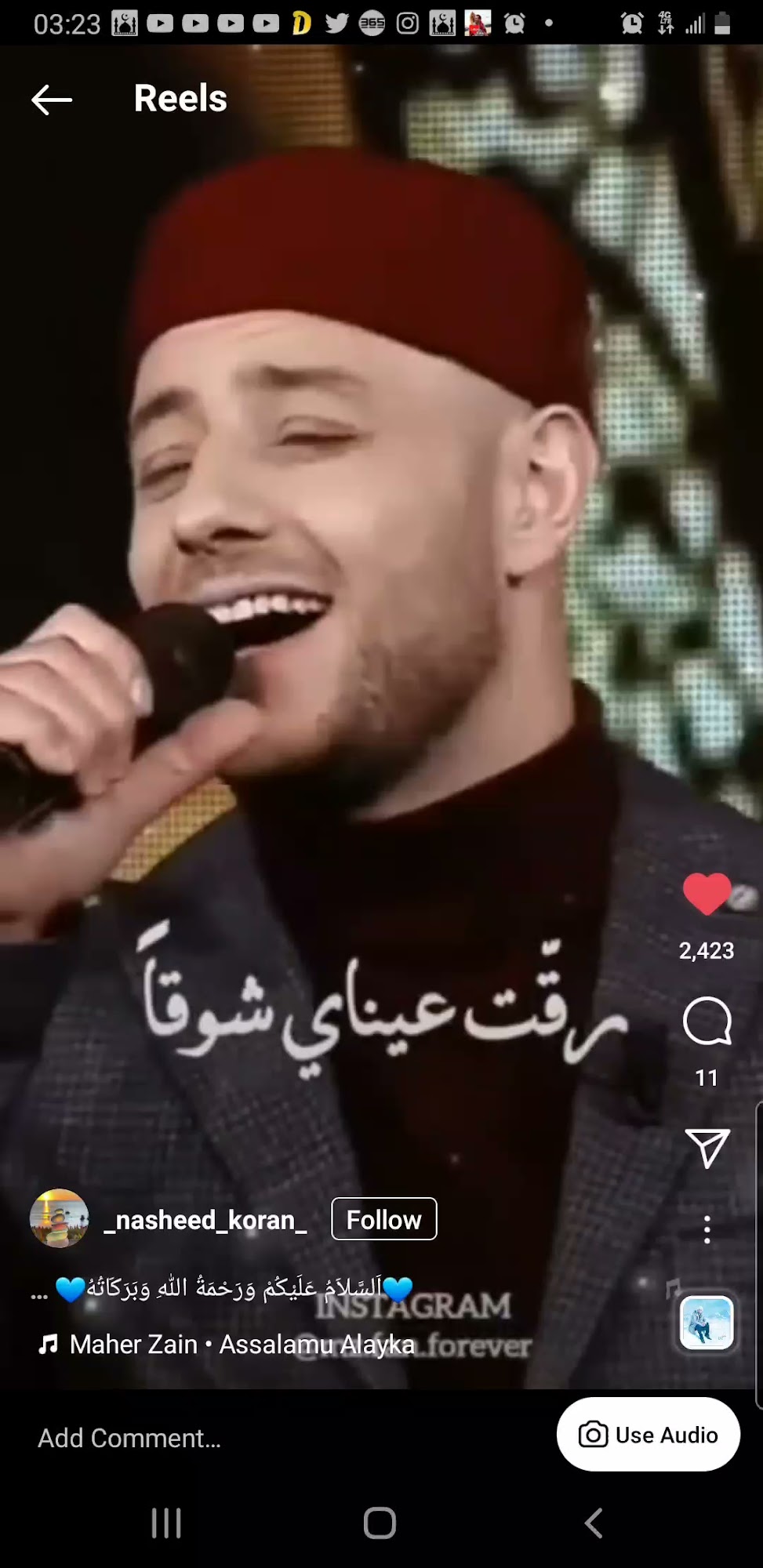
Task: Open the audio cover thumbnail
Action: tap(706, 1323)
